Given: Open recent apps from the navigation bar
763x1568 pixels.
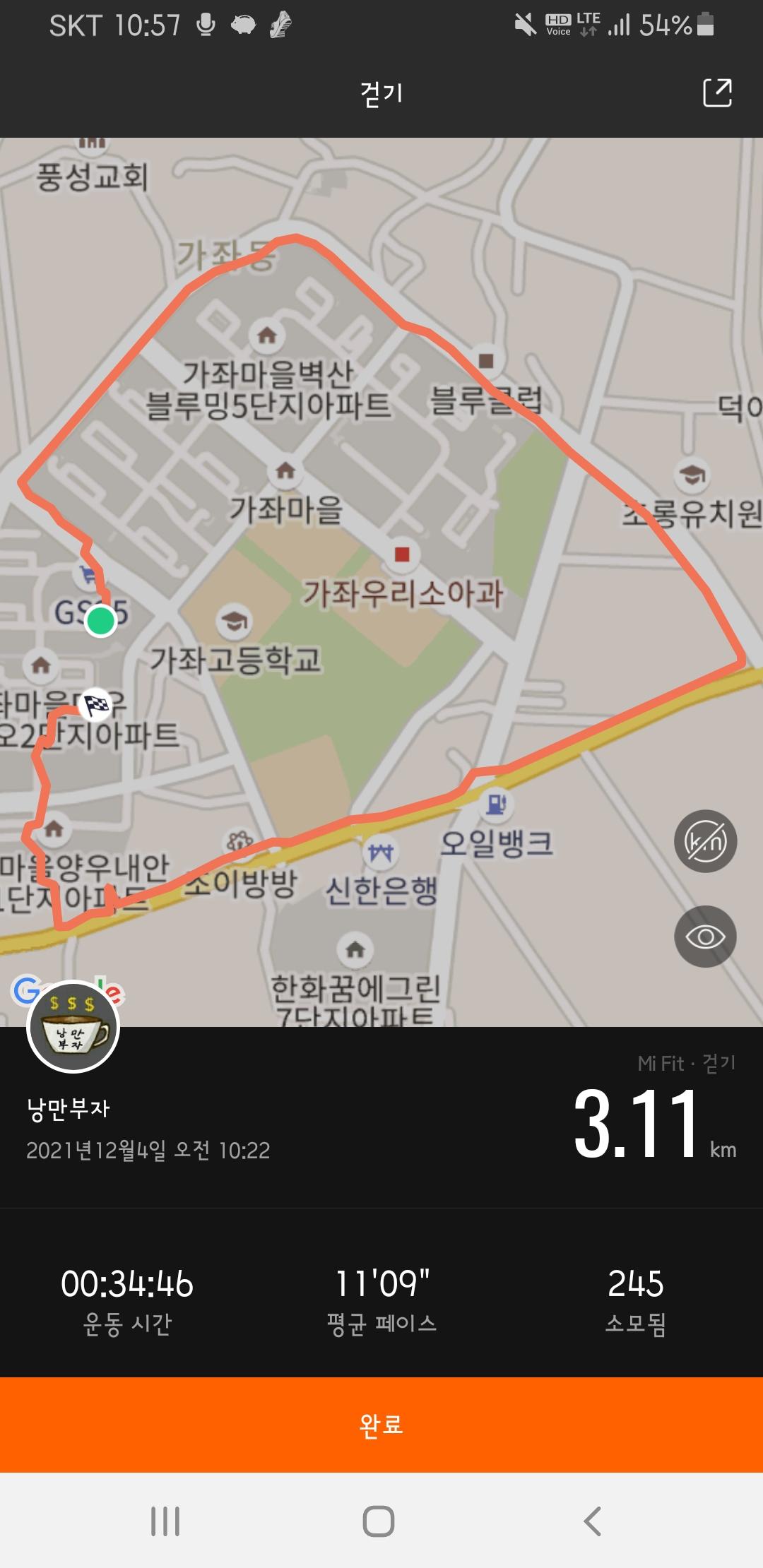Looking at the screenshot, I should pos(165,1521).
